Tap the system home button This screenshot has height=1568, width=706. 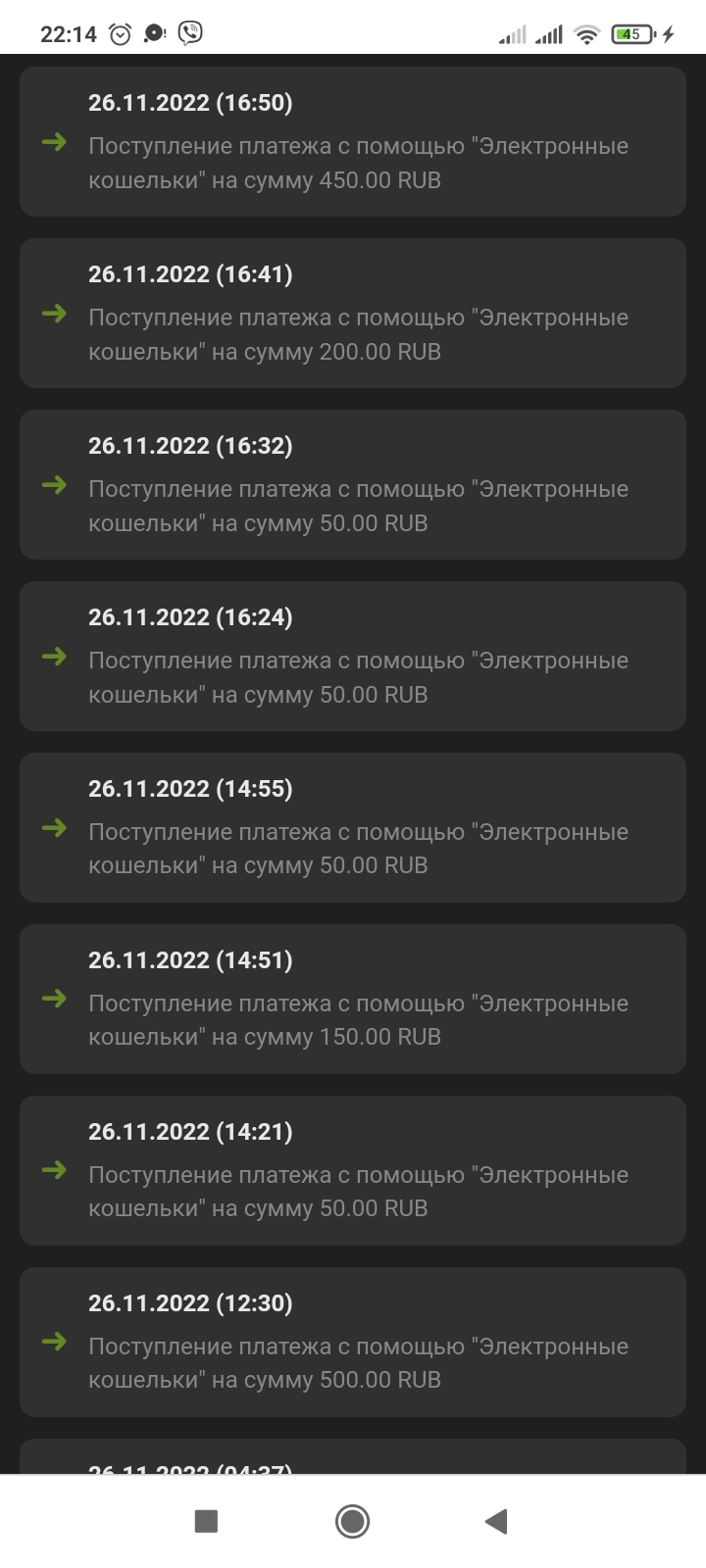pyautogui.click(x=352, y=1521)
